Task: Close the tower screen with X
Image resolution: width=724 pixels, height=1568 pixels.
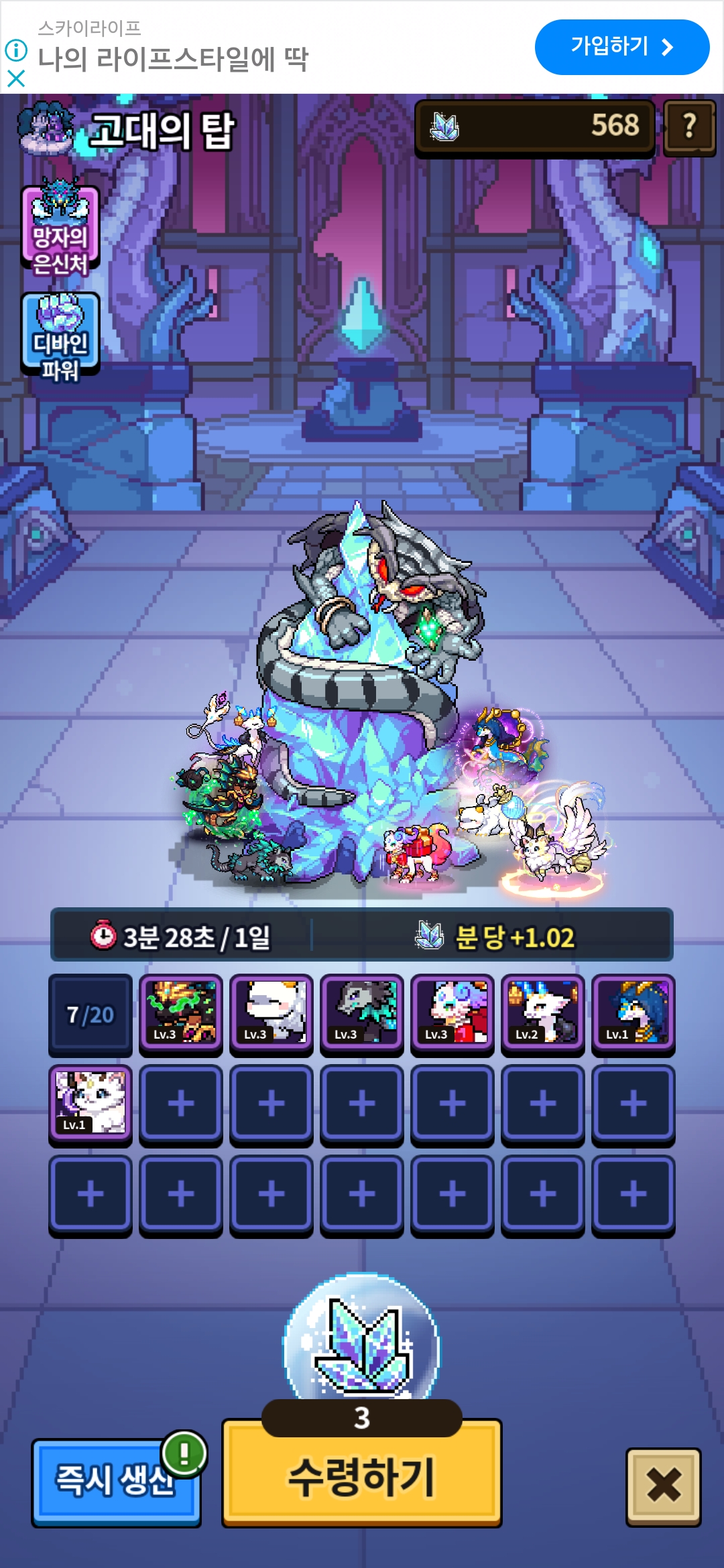Action: [663, 1486]
